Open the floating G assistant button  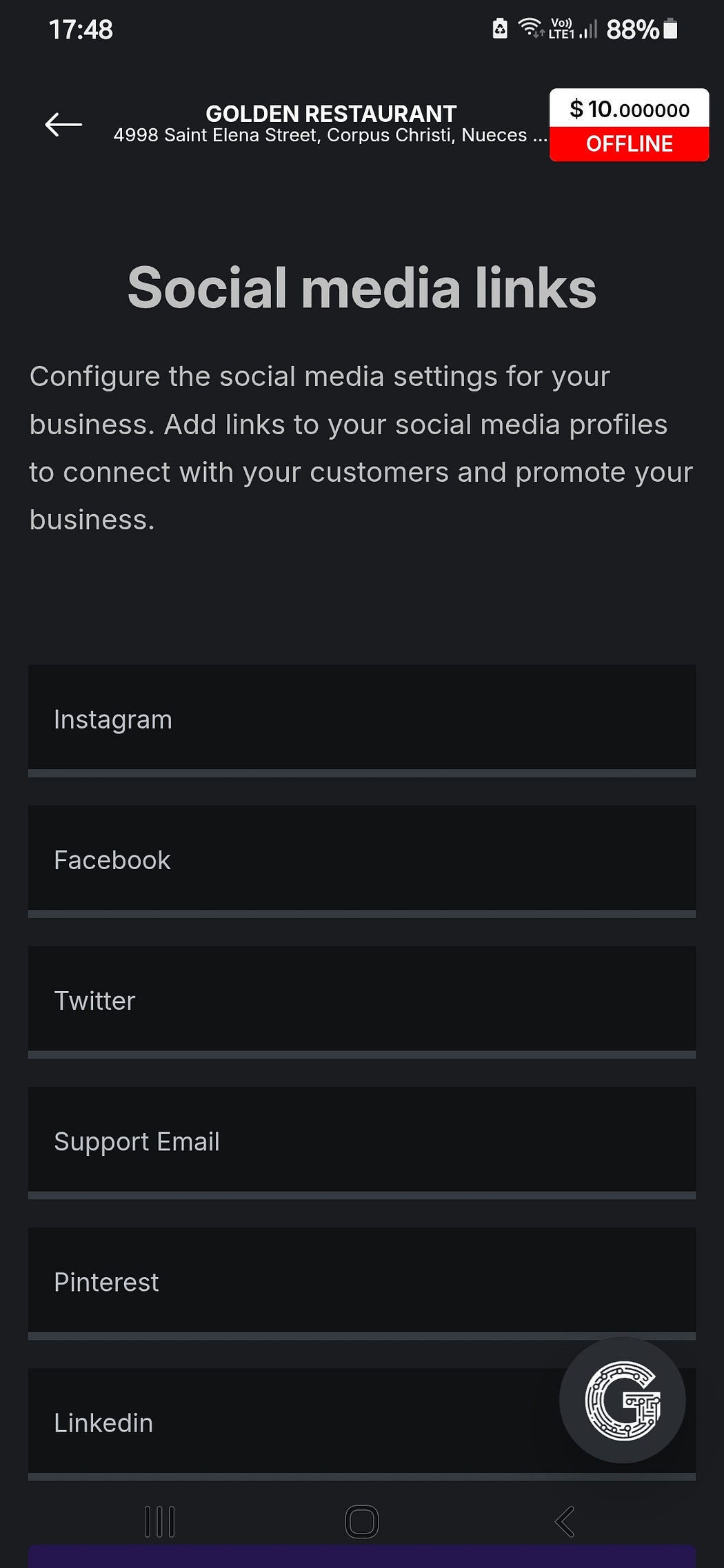[622, 1400]
